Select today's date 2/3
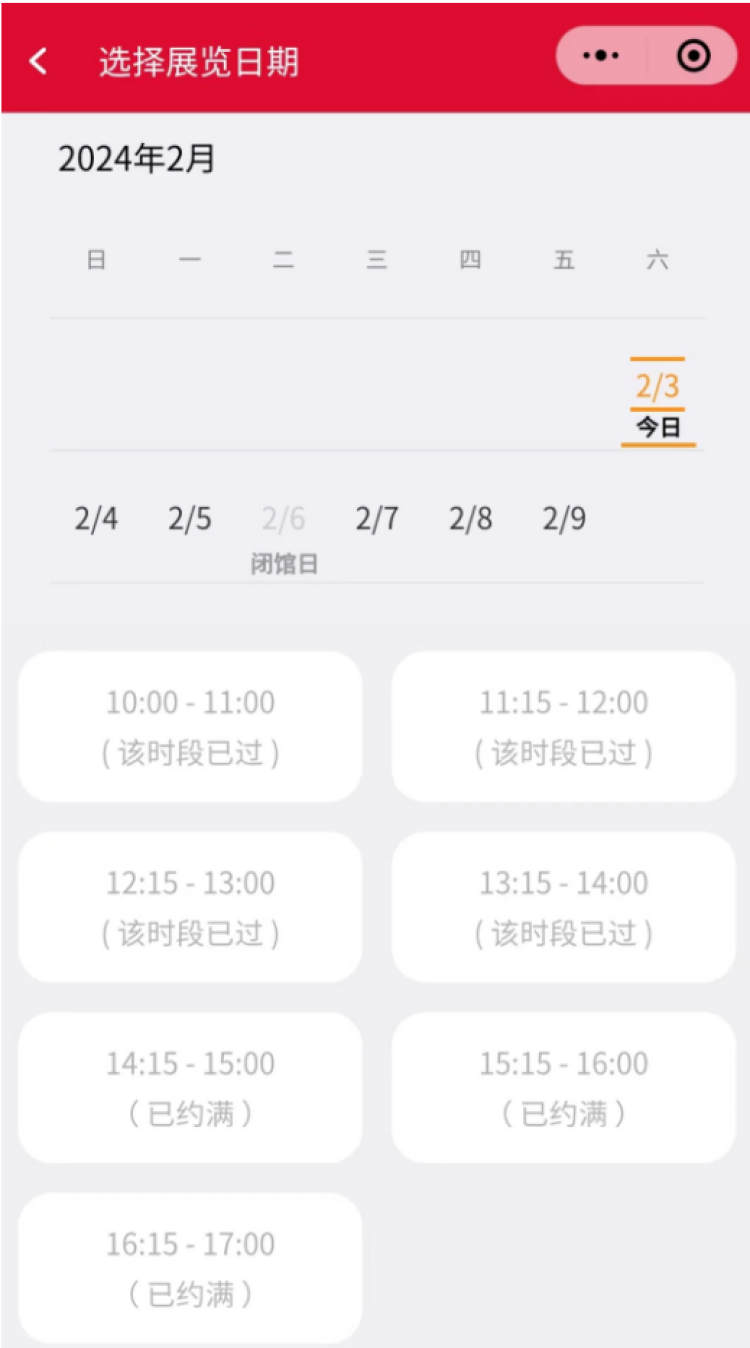This screenshot has height=1348, width=750. [658, 400]
